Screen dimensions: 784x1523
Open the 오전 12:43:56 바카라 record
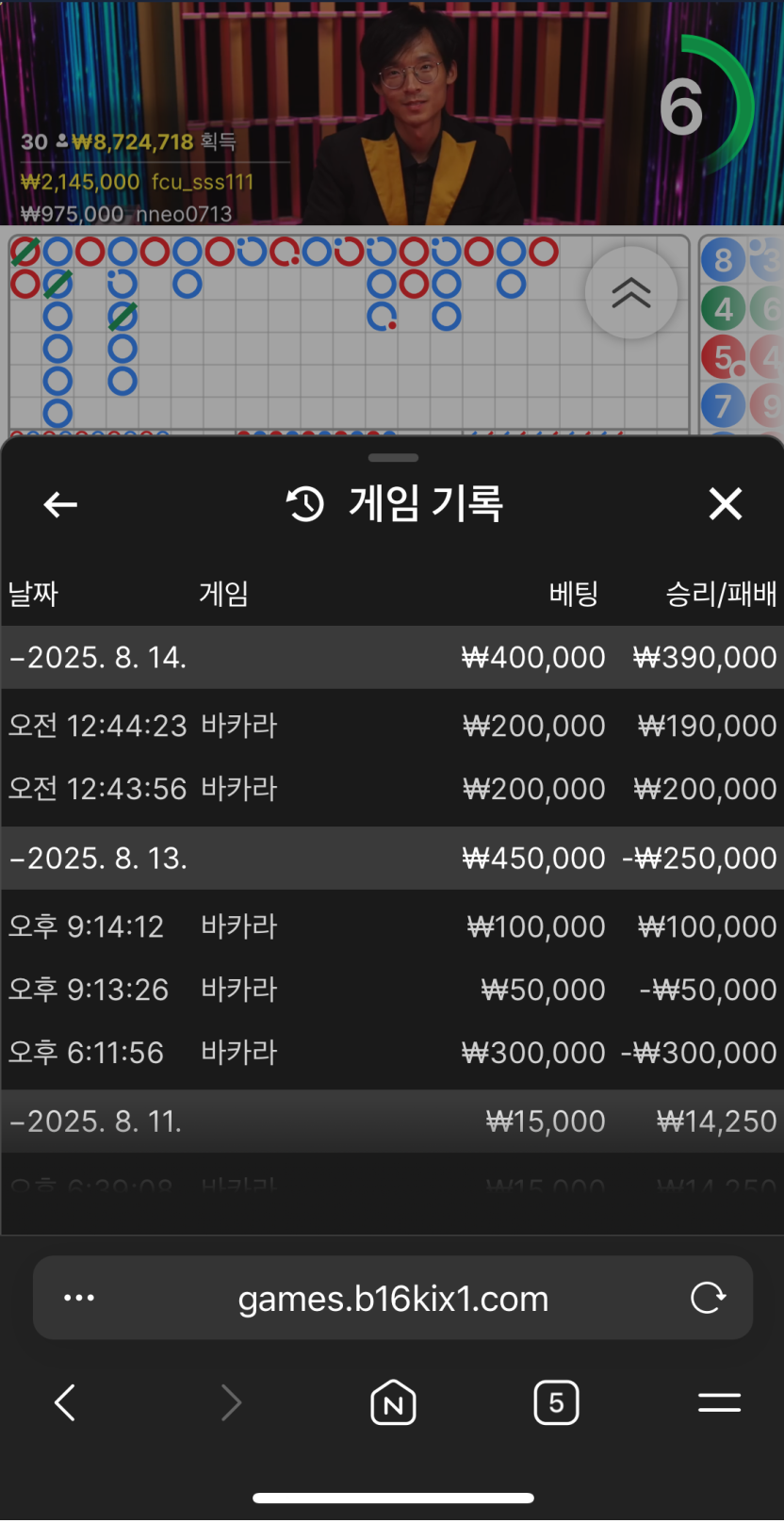(392, 789)
